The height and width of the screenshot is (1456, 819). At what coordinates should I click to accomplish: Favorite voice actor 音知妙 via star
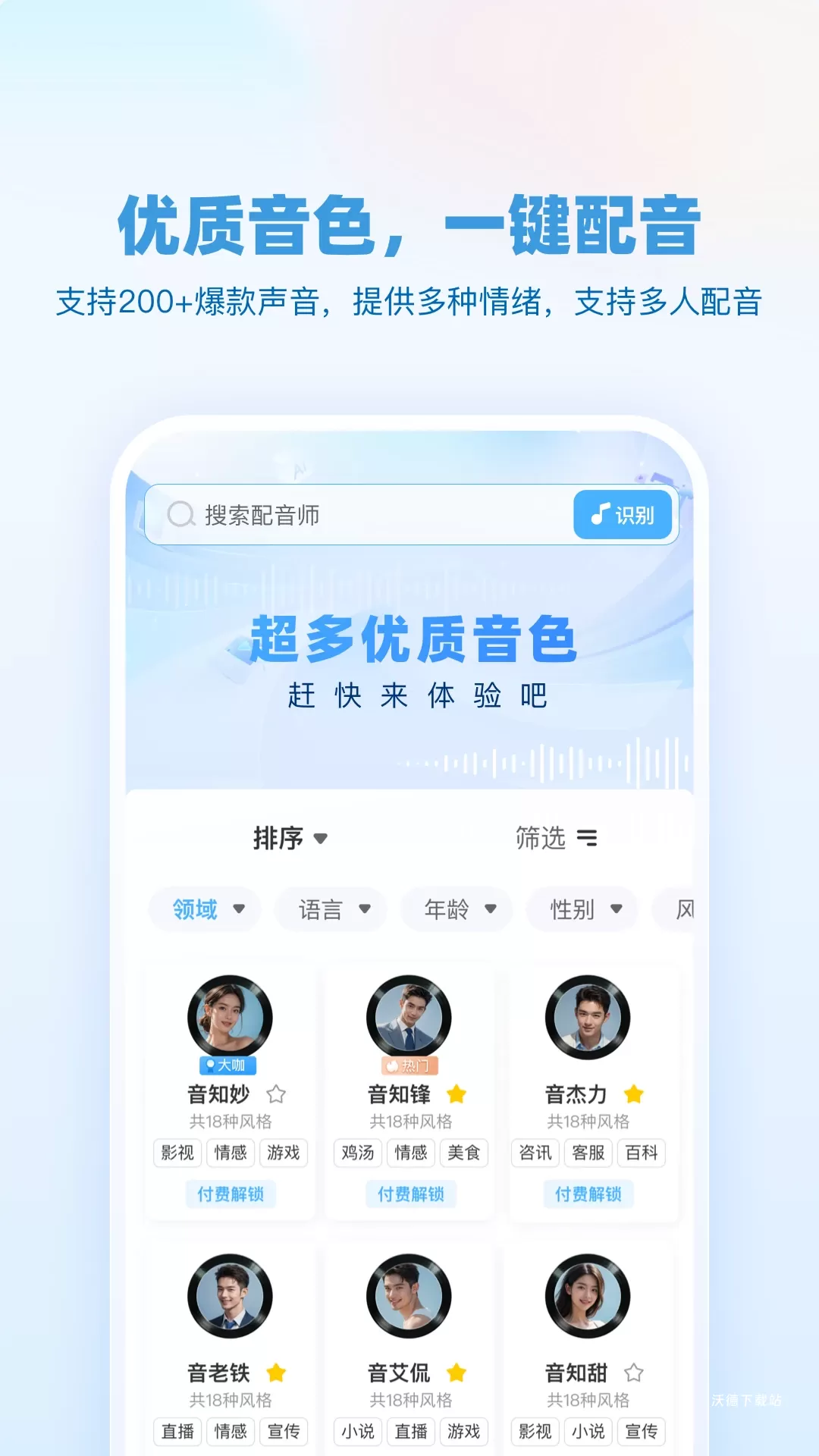click(279, 1095)
